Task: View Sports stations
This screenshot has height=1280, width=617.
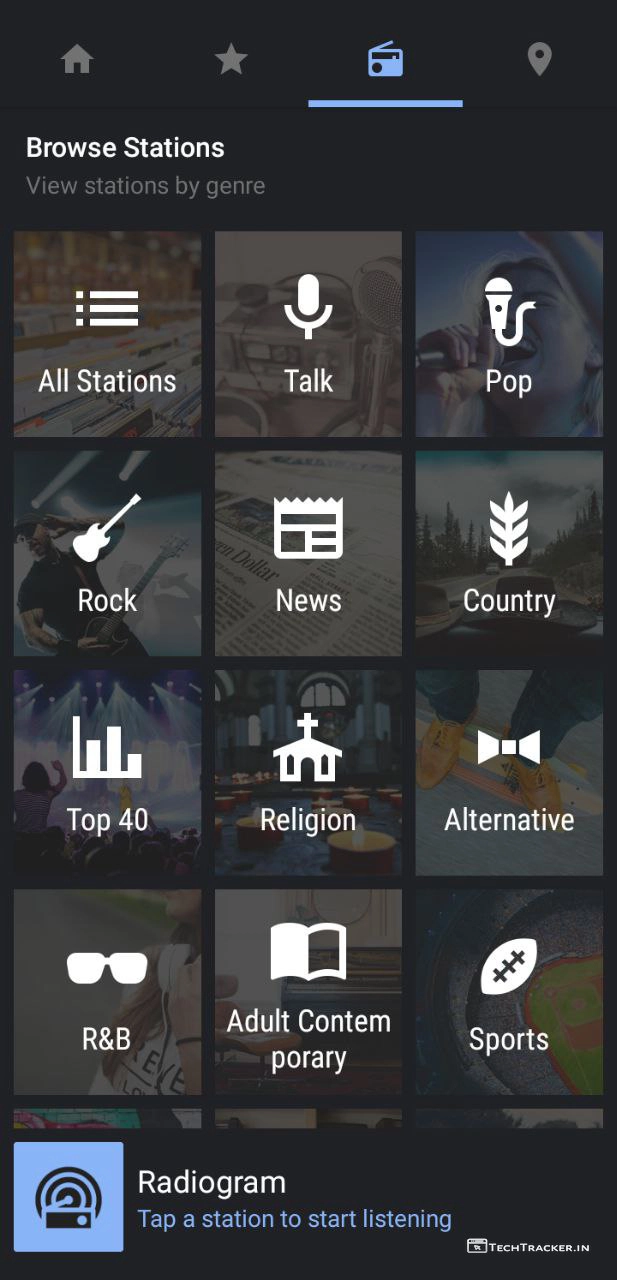Action: 509,992
